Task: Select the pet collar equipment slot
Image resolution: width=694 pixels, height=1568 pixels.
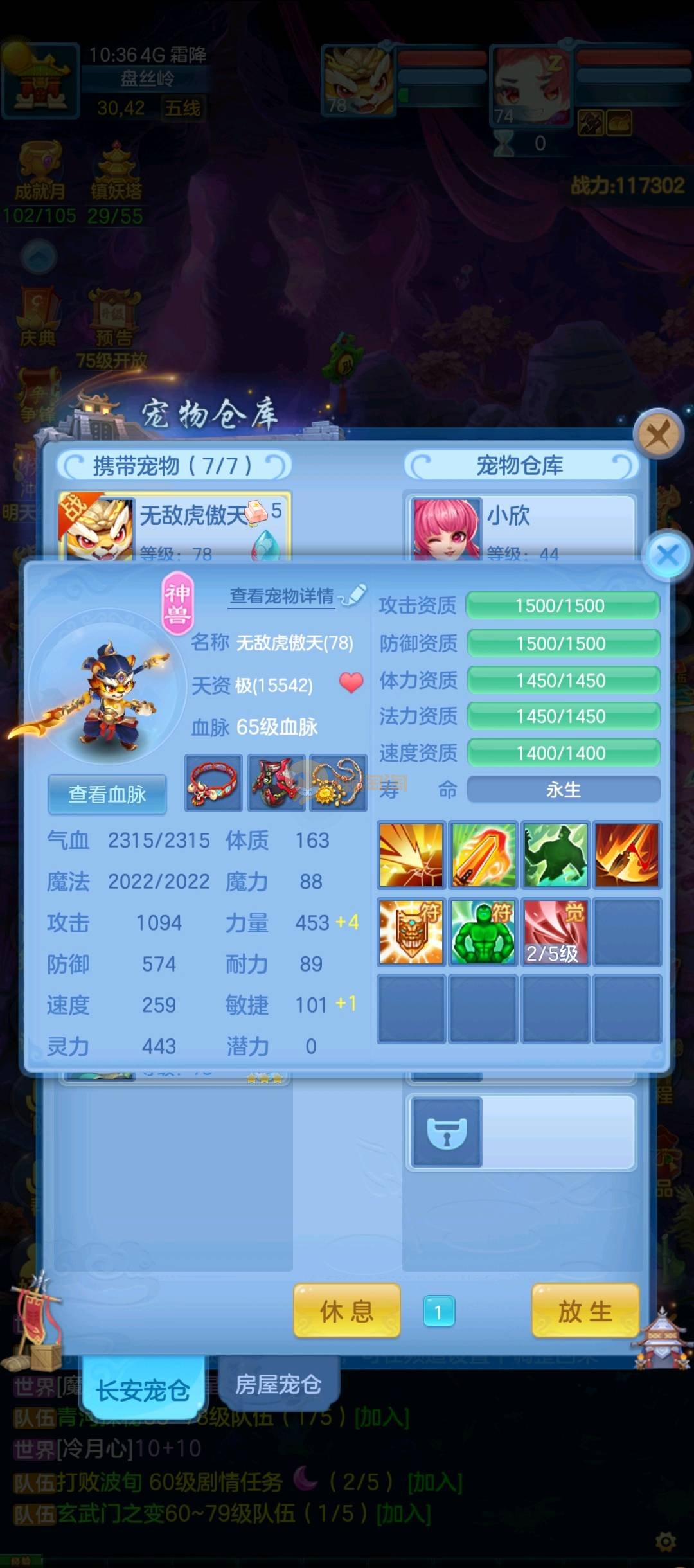Action: point(213,783)
